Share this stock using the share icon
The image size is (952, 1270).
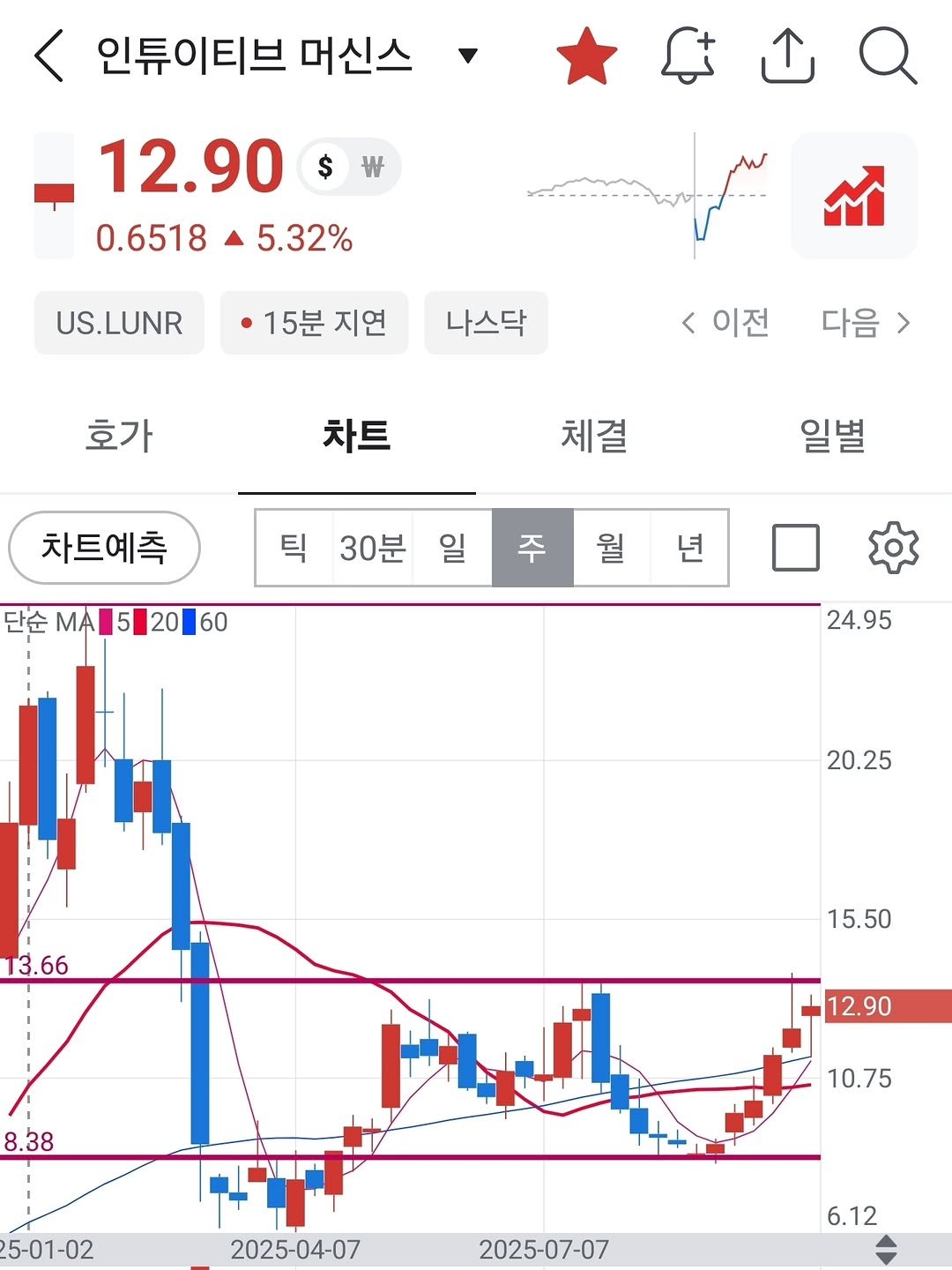[x=789, y=55]
